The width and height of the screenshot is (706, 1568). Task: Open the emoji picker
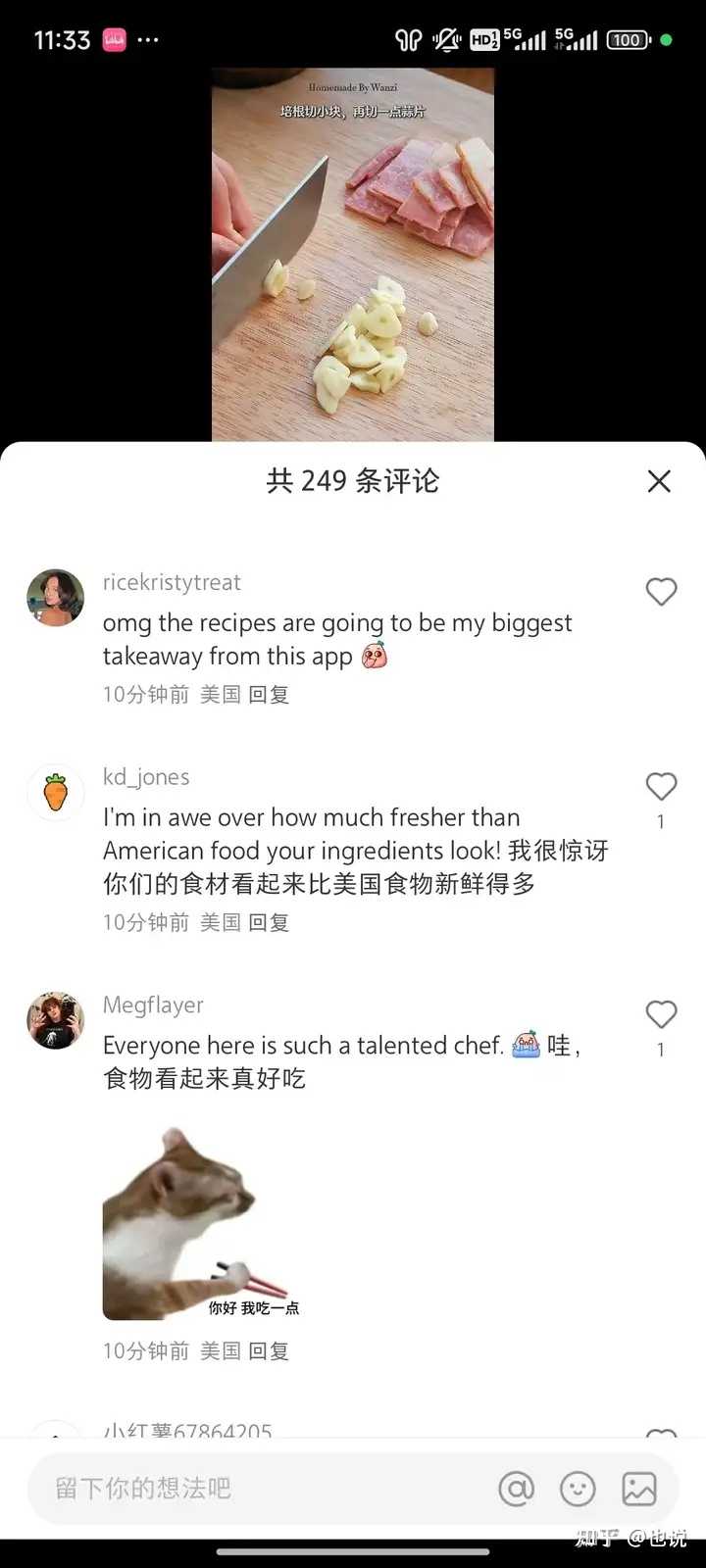pyautogui.click(x=578, y=1489)
